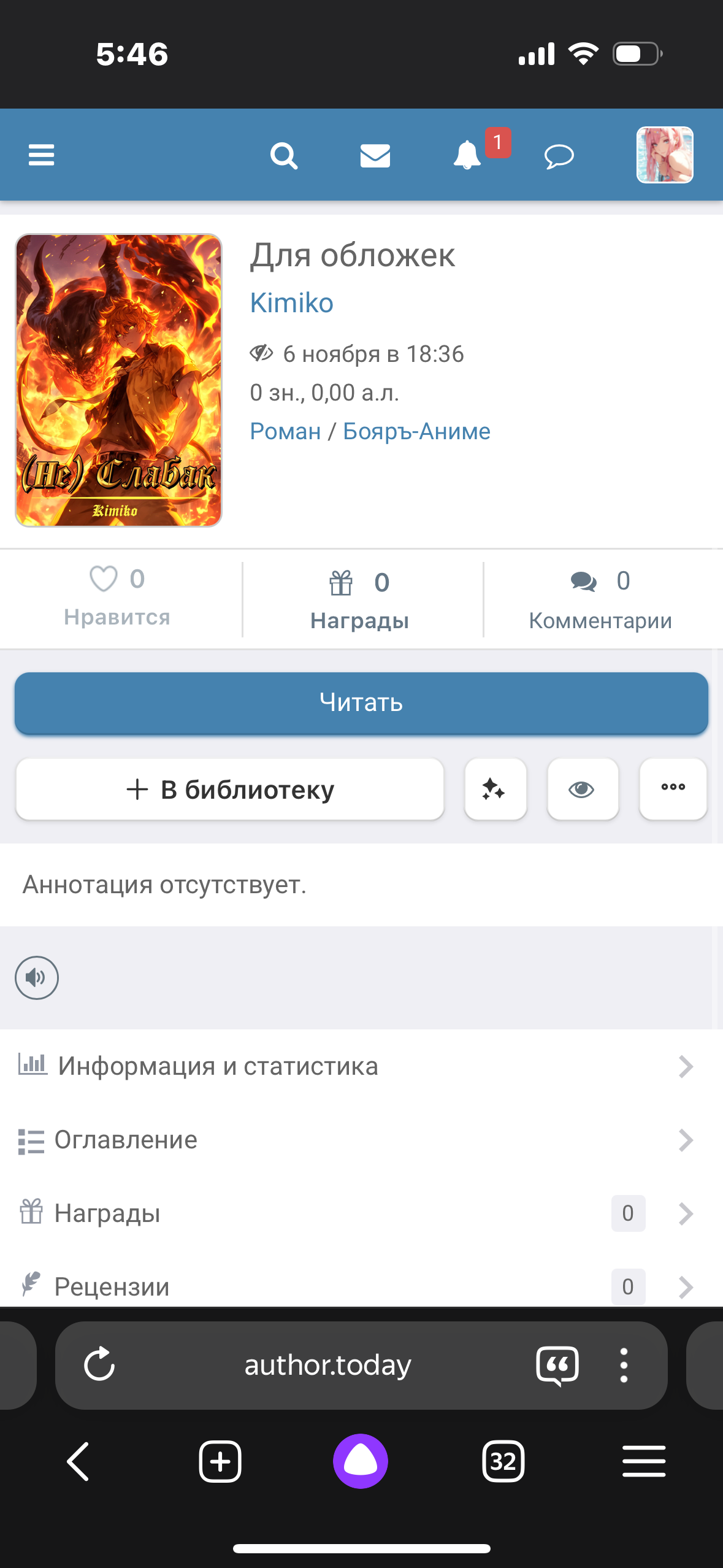723x1568 pixels.
Task: Open the Комментарии counter
Action: pyautogui.click(x=600, y=600)
